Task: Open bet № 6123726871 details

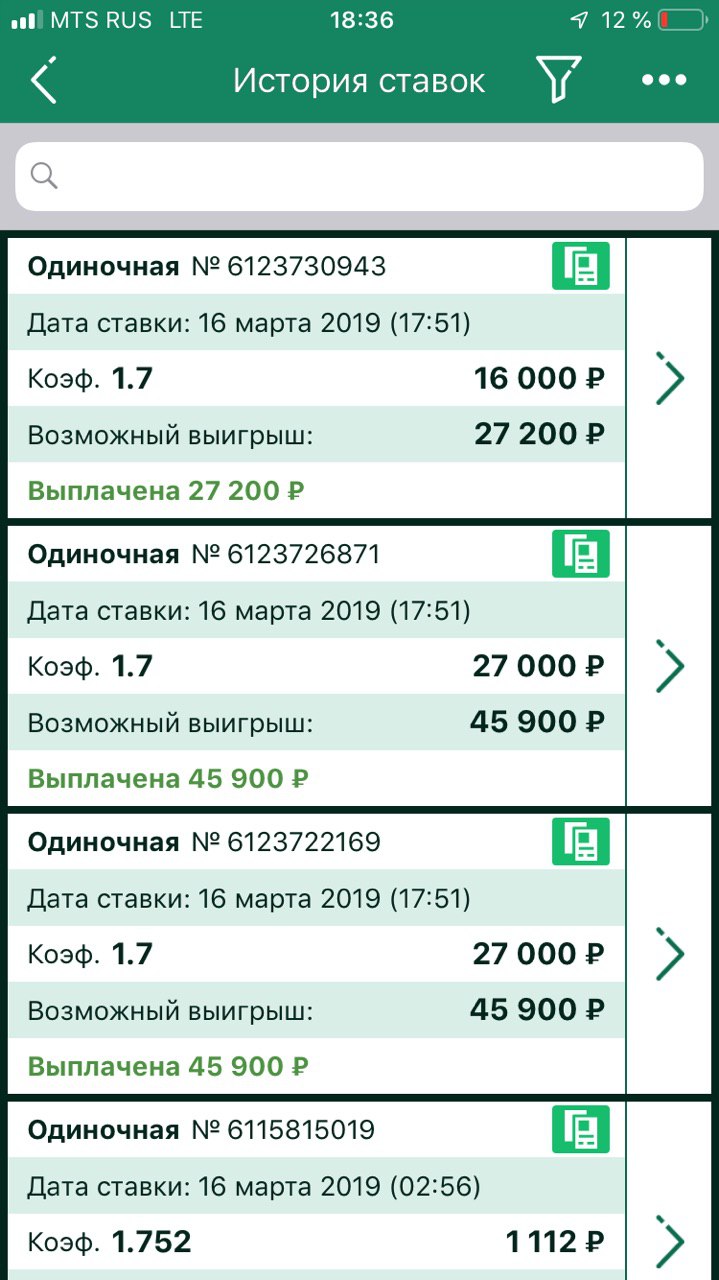Action: pos(670,666)
